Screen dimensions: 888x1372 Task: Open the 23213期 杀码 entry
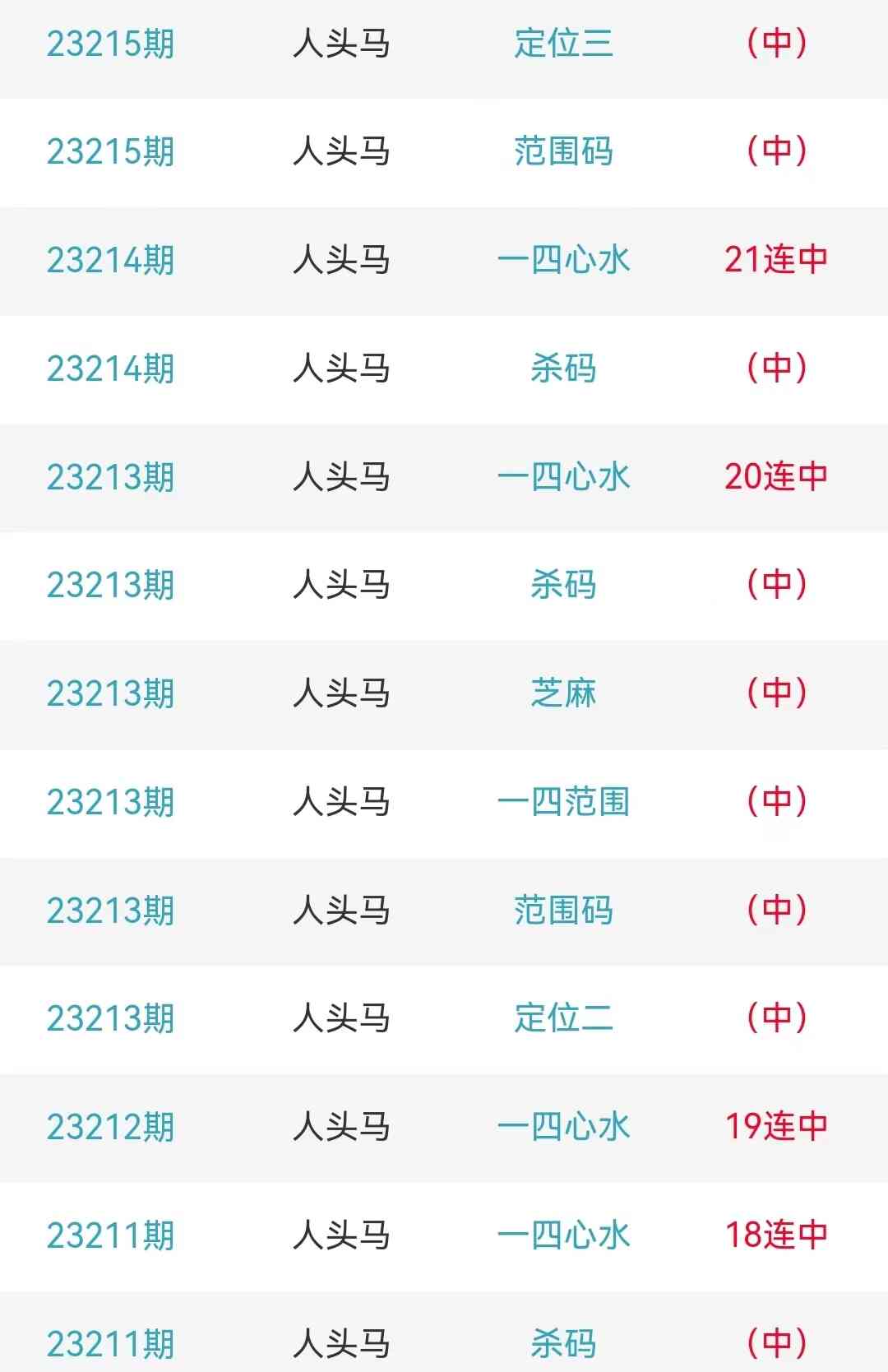point(563,585)
